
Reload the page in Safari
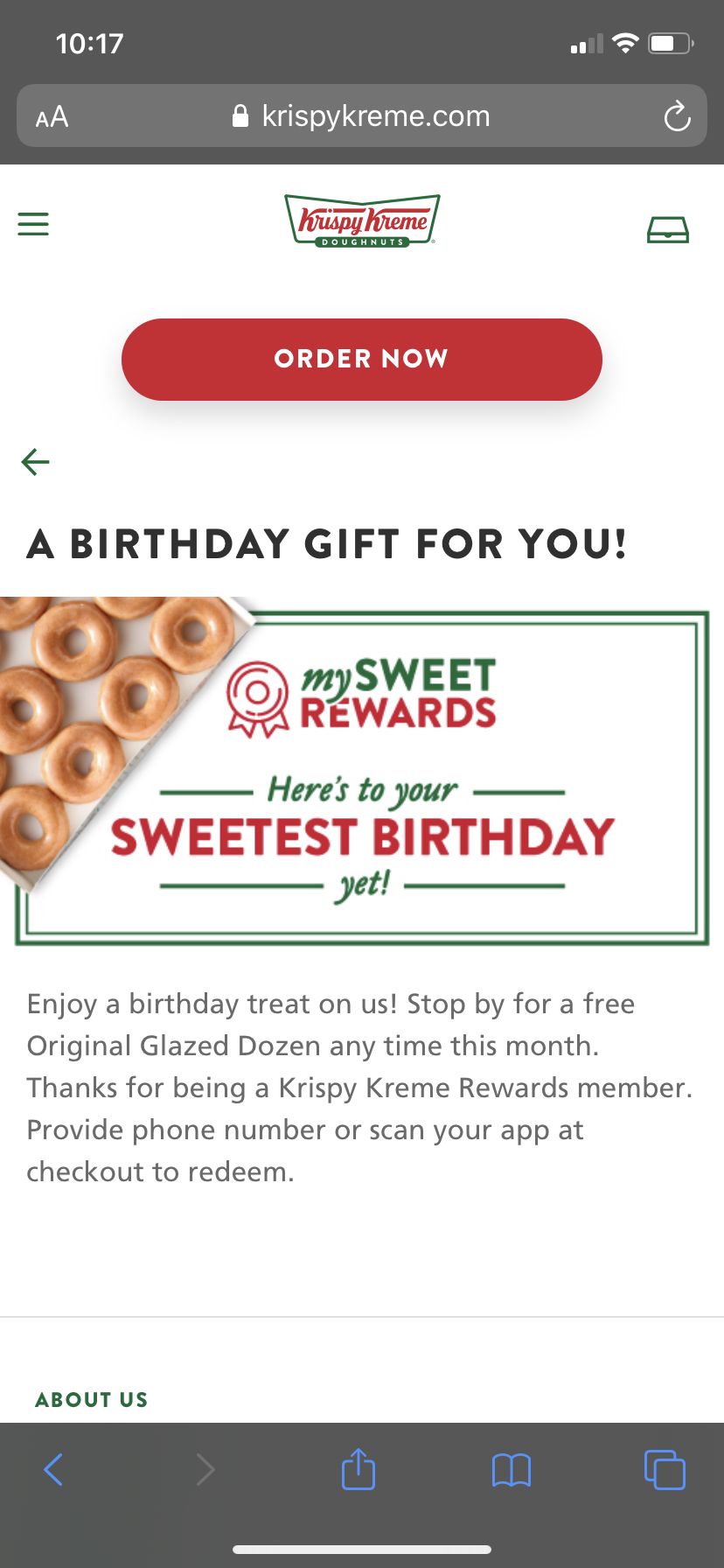[677, 116]
